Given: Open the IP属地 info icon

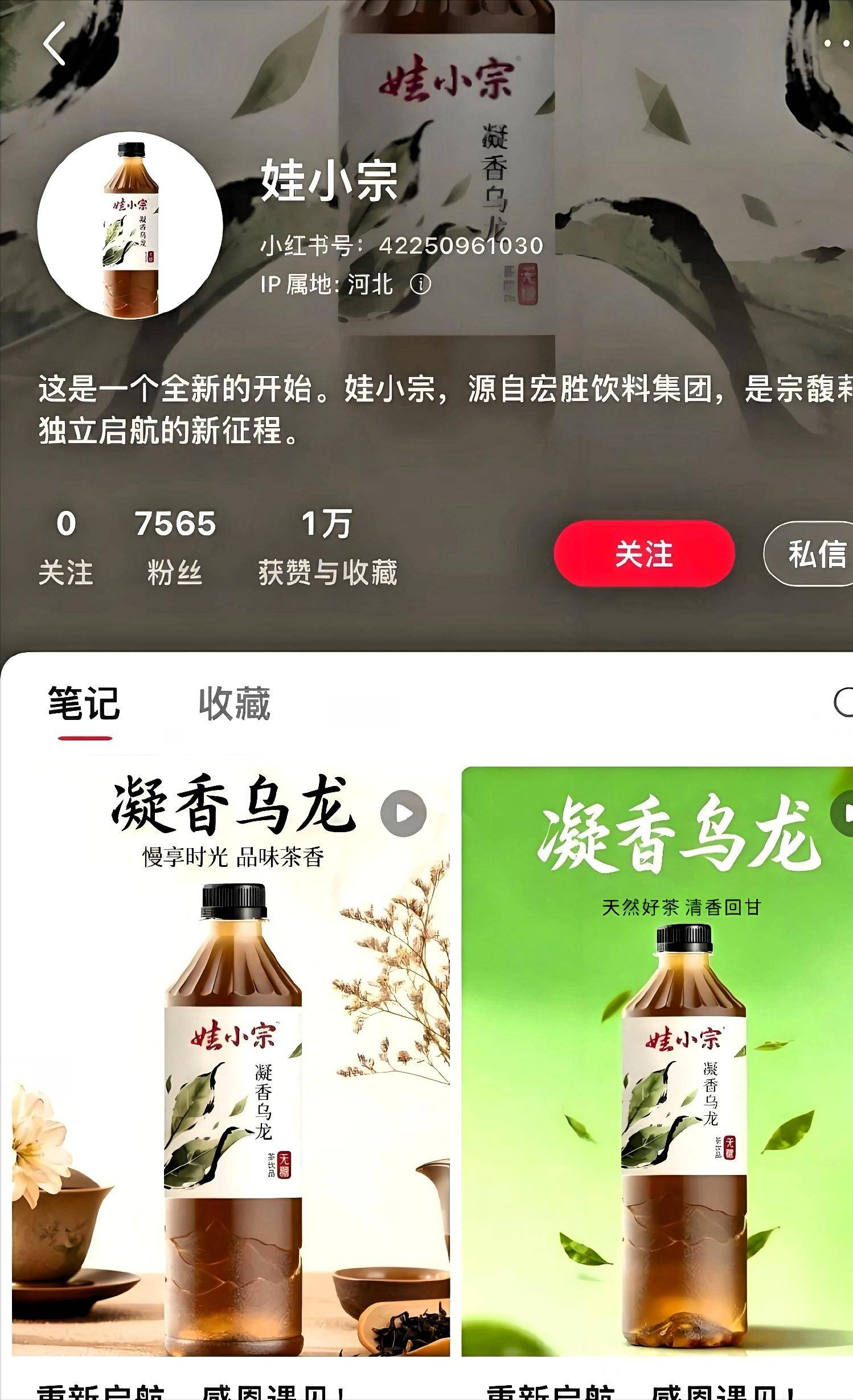Looking at the screenshot, I should [421, 284].
